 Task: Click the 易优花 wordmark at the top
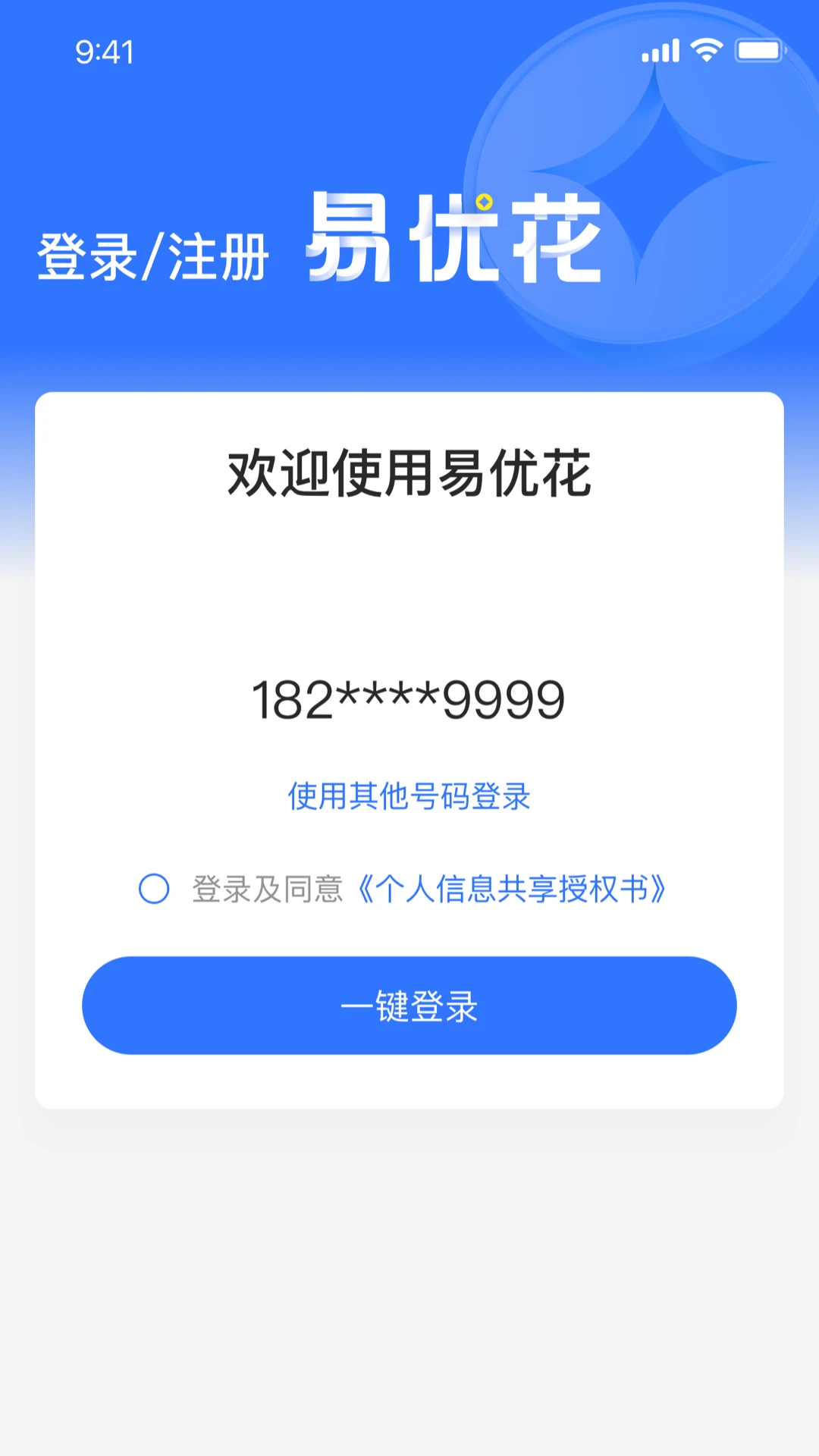(x=455, y=239)
